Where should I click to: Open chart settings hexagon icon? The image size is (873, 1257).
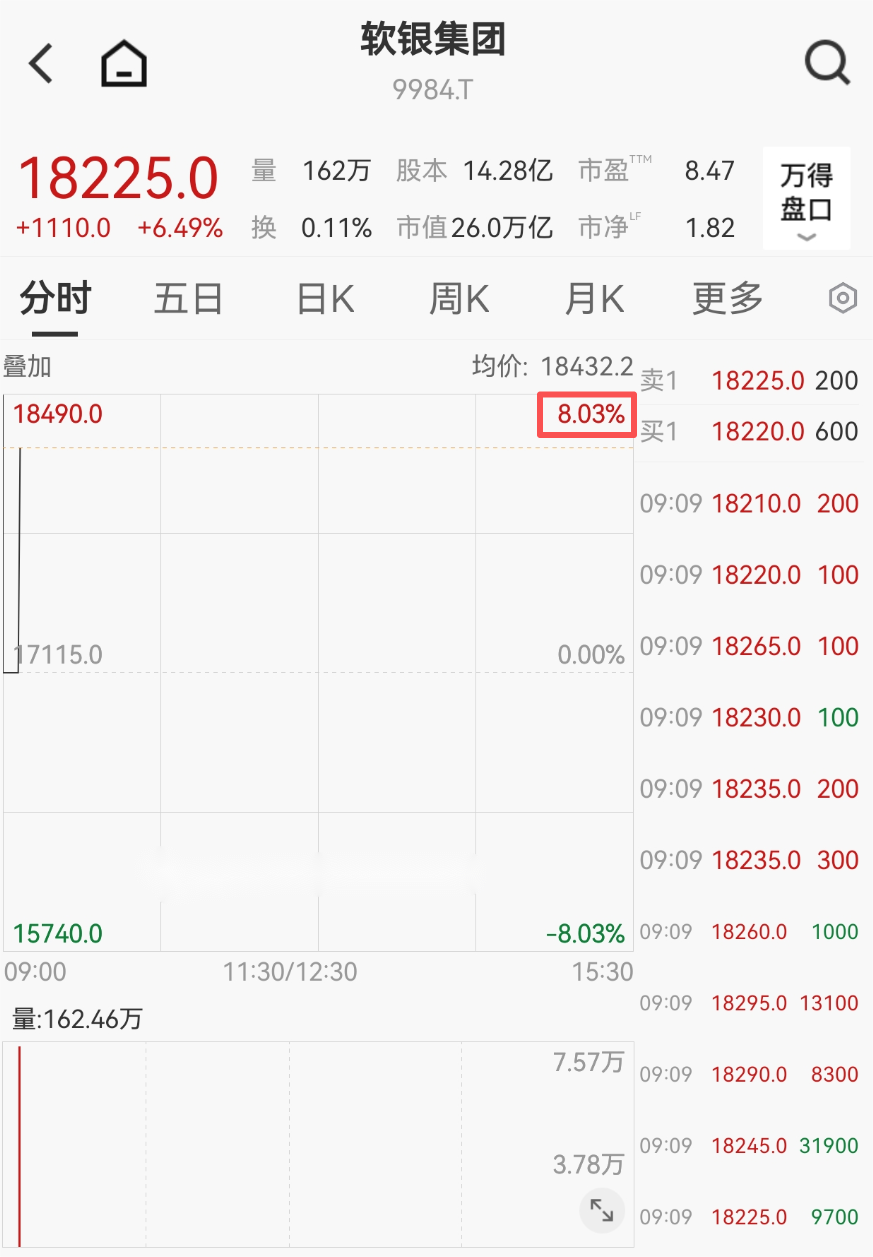pyautogui.click(x=843, y=298)
